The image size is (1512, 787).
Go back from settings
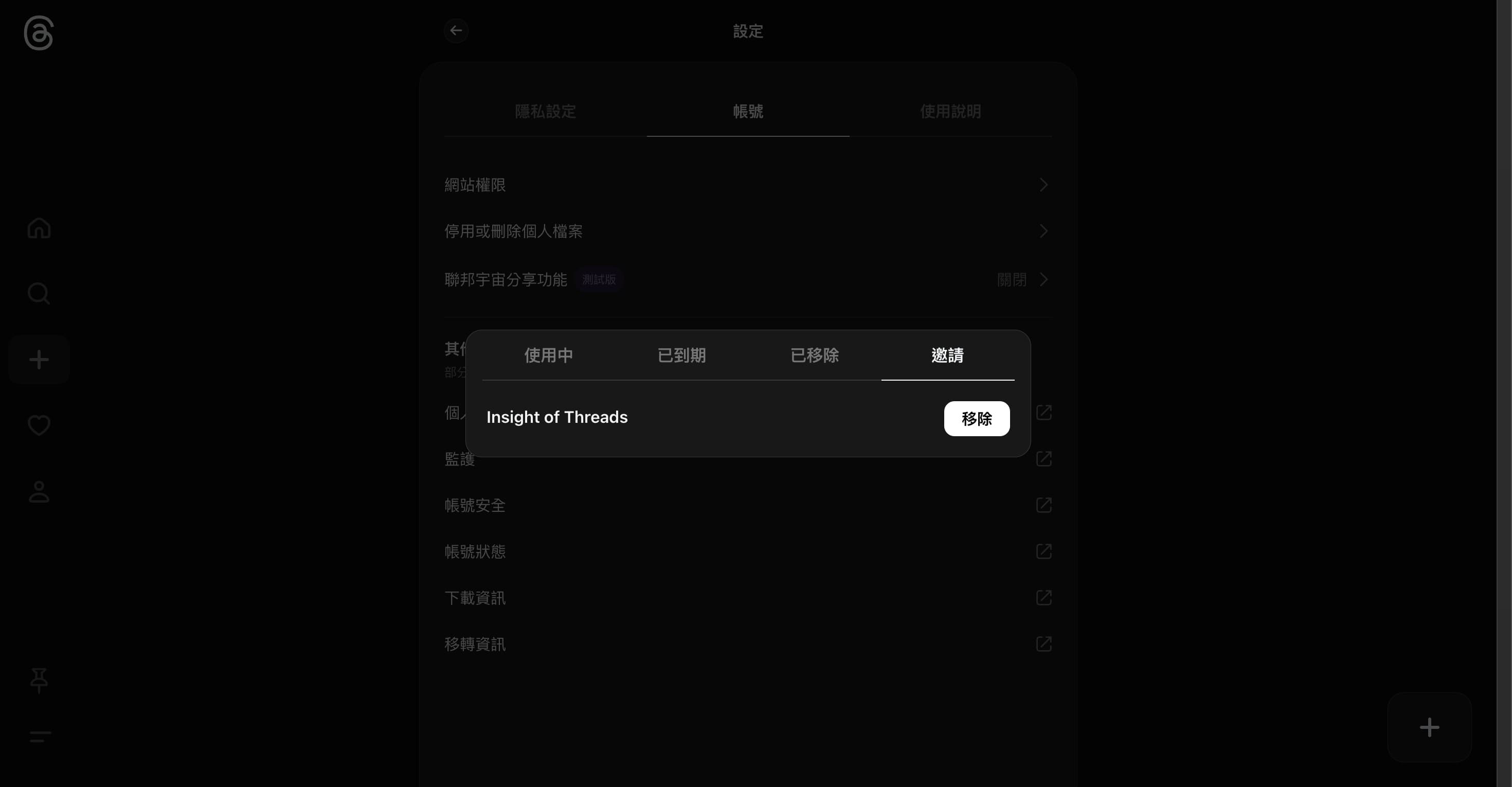(x=456, y=30)
